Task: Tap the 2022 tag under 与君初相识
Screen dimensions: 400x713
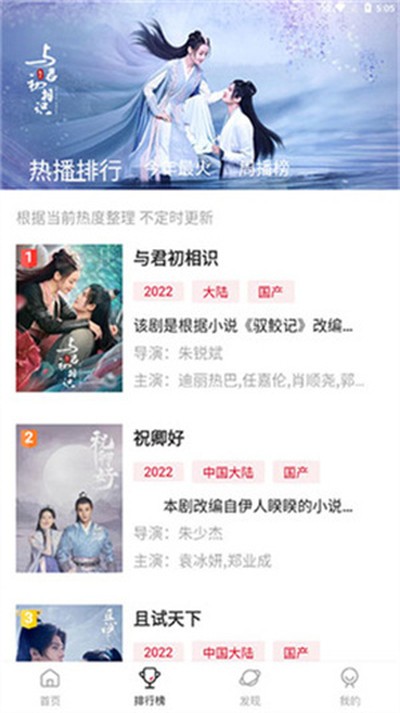Action: (x=158, y=291)
